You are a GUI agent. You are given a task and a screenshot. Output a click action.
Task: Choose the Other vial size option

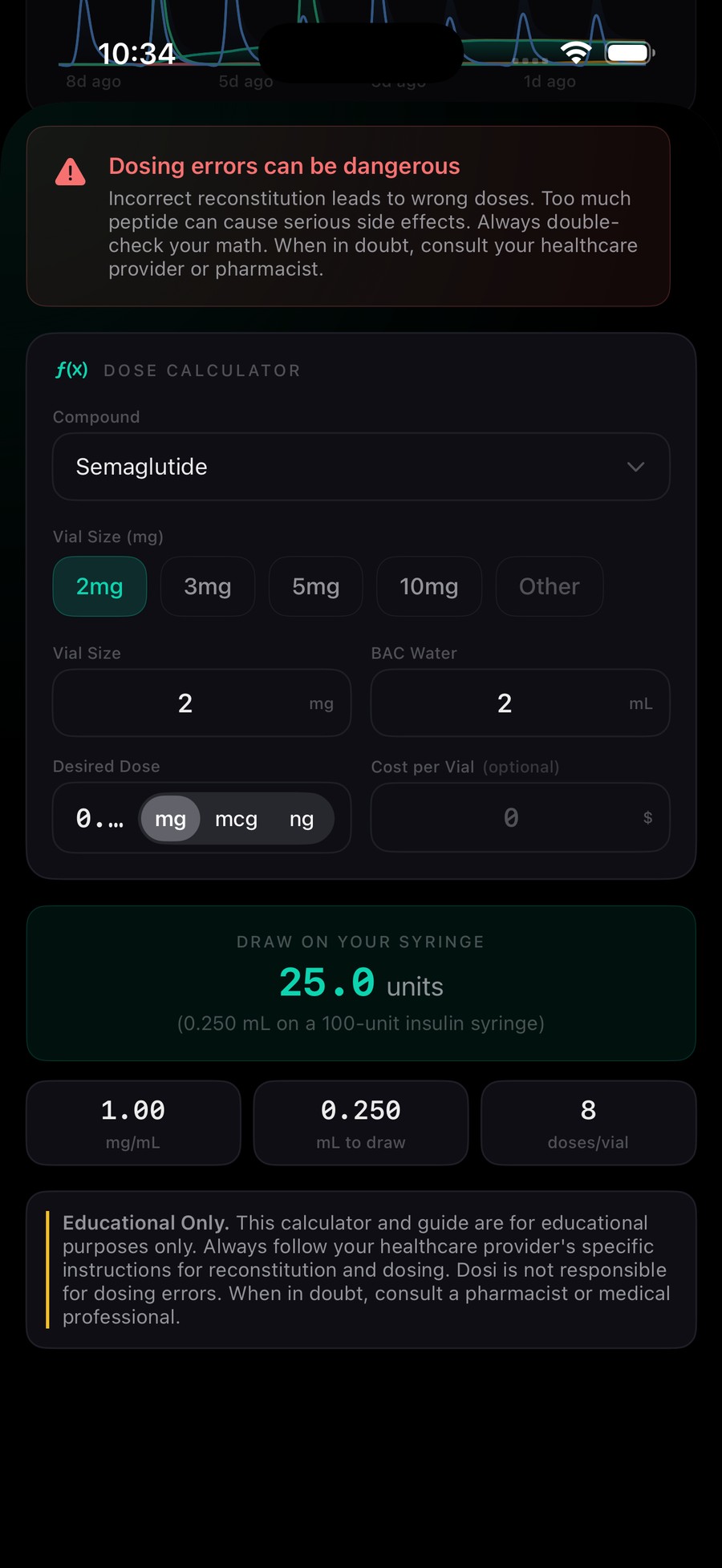[x=549, y=586]
